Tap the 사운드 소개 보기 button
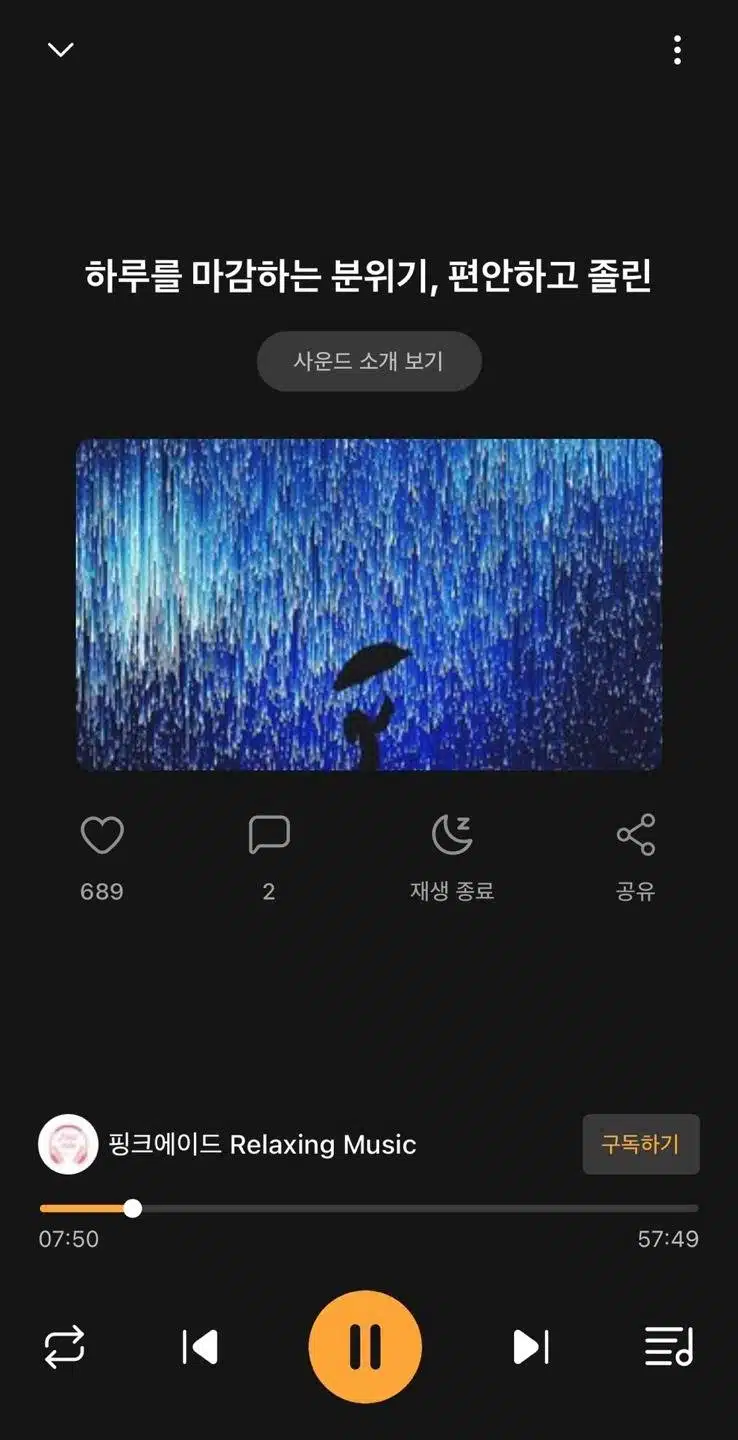Viewport: 738px width, 1440px height. pos(369,361)
